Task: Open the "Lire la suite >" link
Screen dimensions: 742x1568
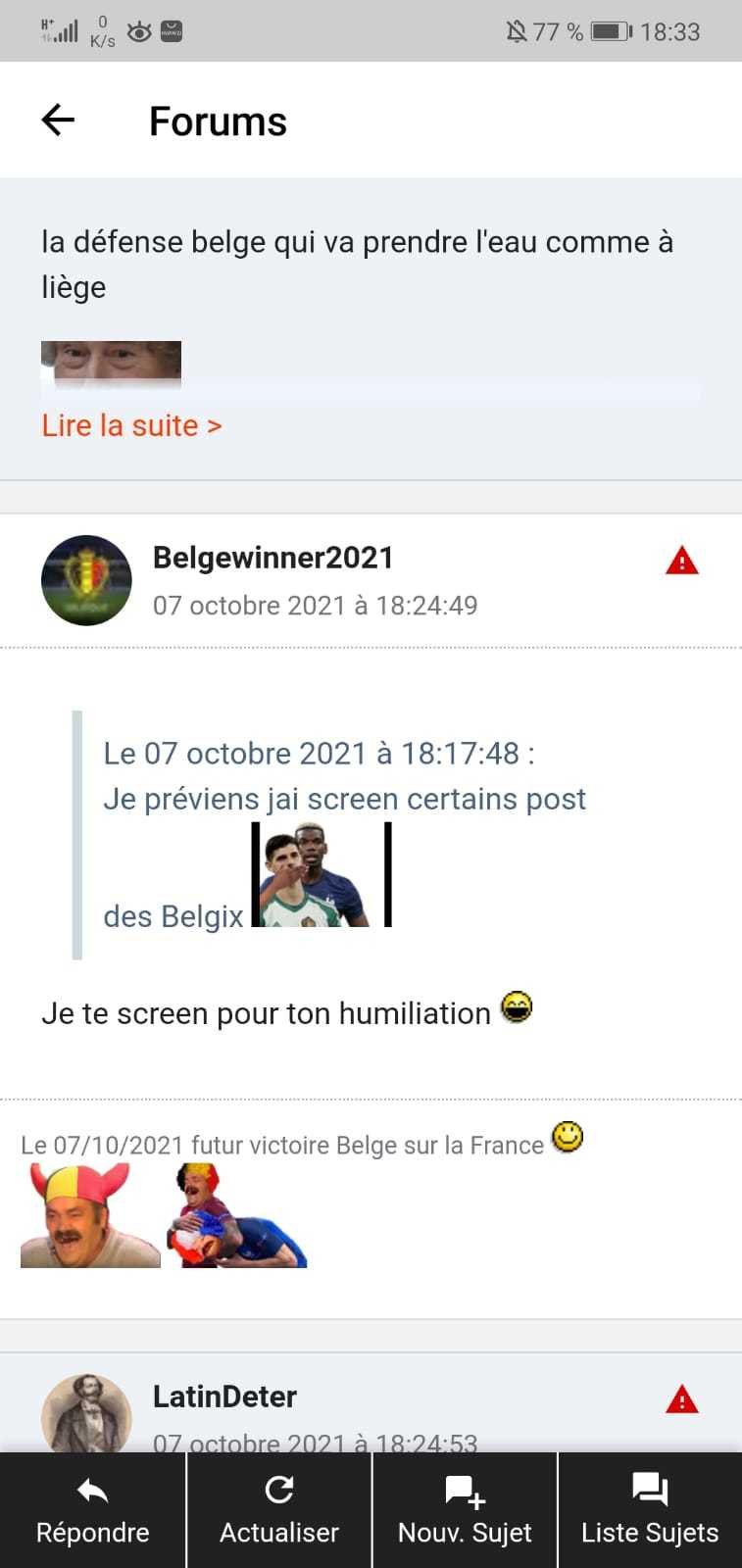Action: tap(131, 425)
